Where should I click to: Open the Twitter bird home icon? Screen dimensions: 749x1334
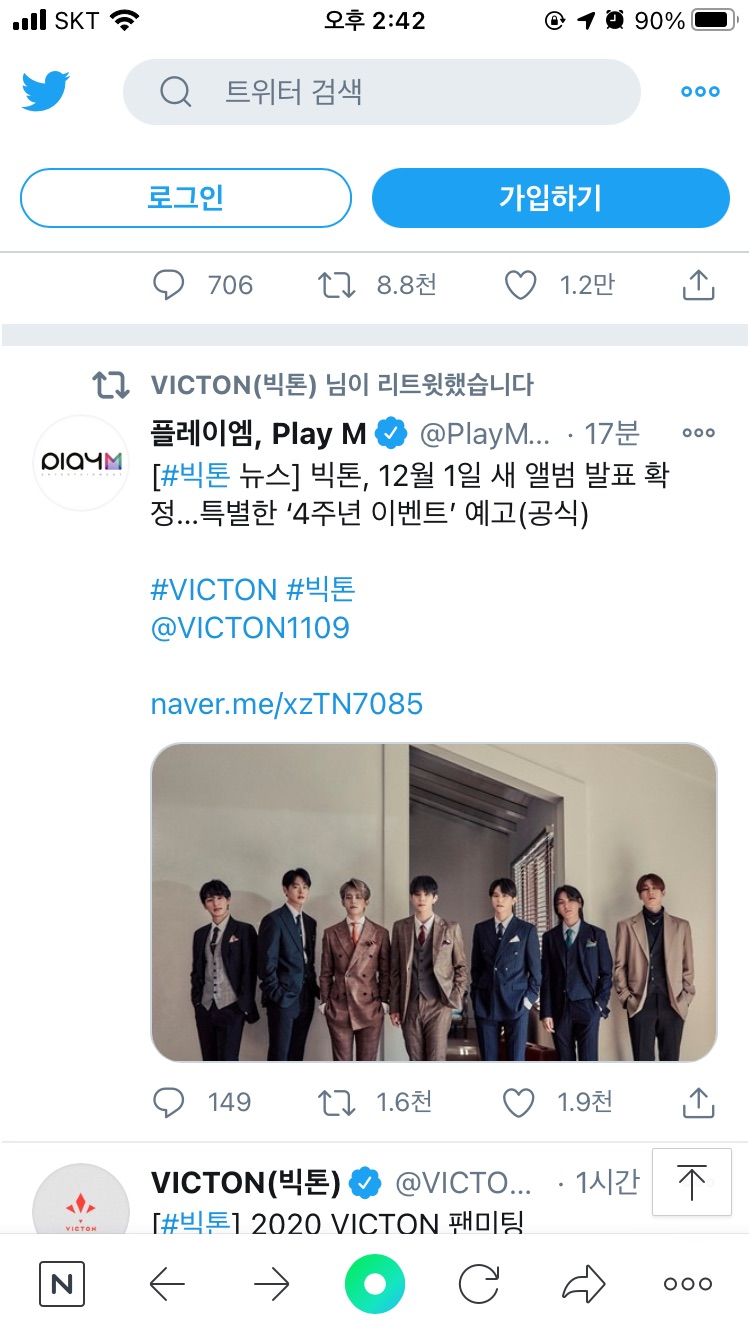click(46, 92)
